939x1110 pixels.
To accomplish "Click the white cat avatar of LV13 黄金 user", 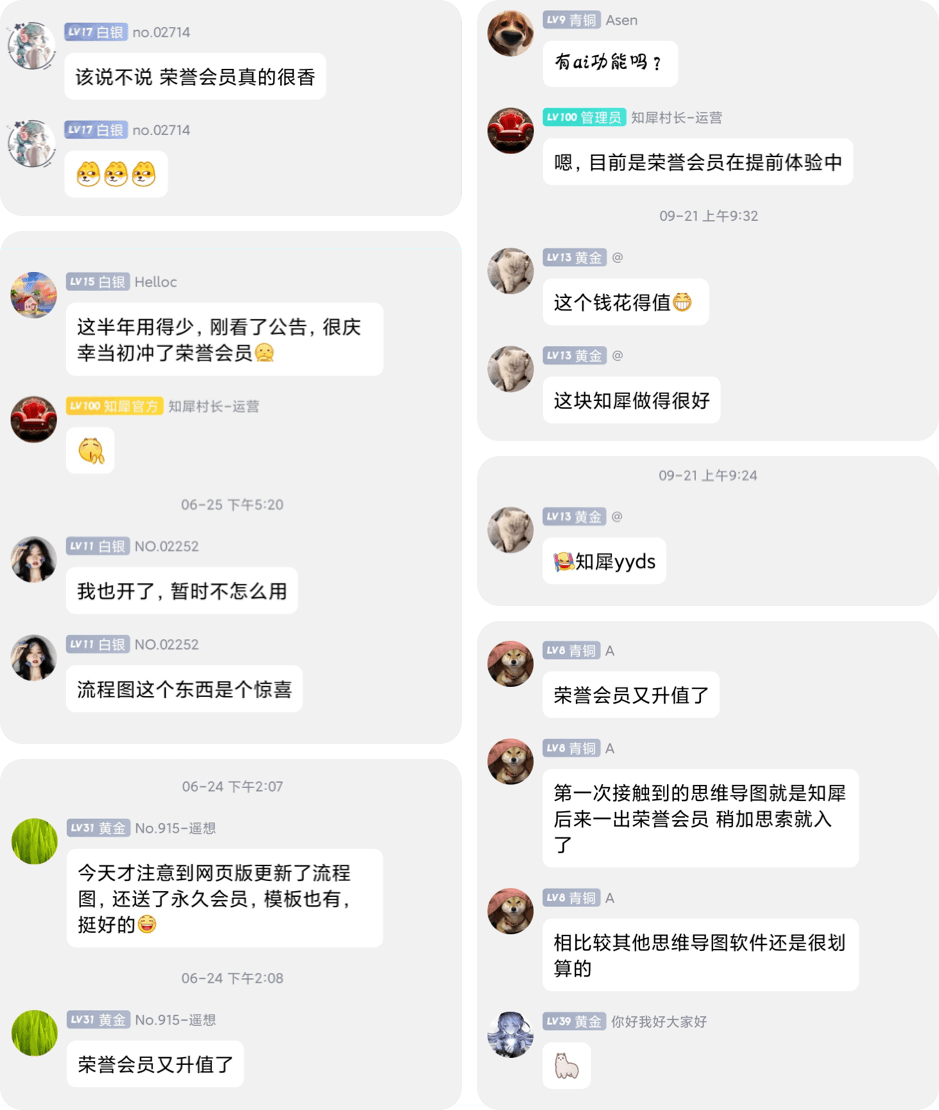I will 511,271.
